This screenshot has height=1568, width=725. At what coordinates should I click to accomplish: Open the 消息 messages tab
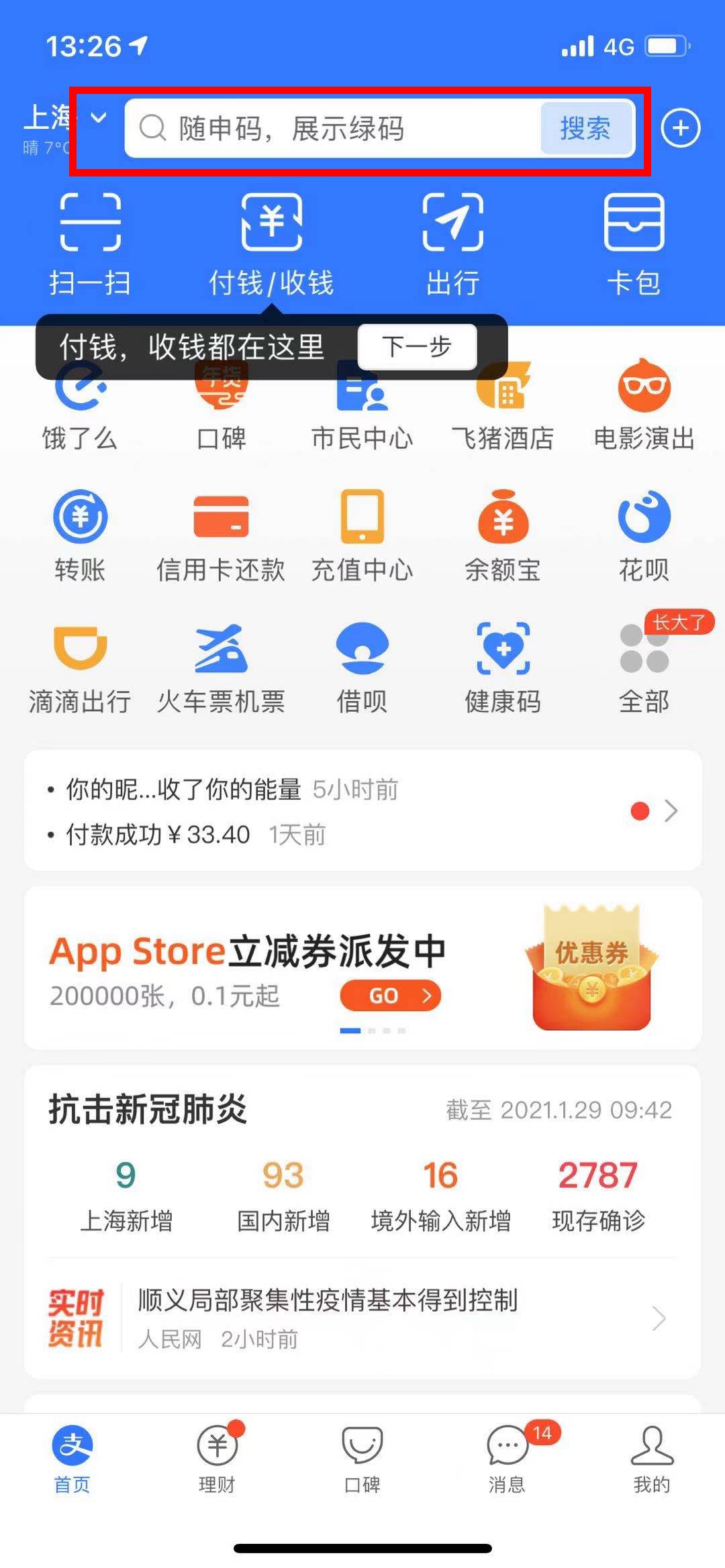pos(507,1459)
